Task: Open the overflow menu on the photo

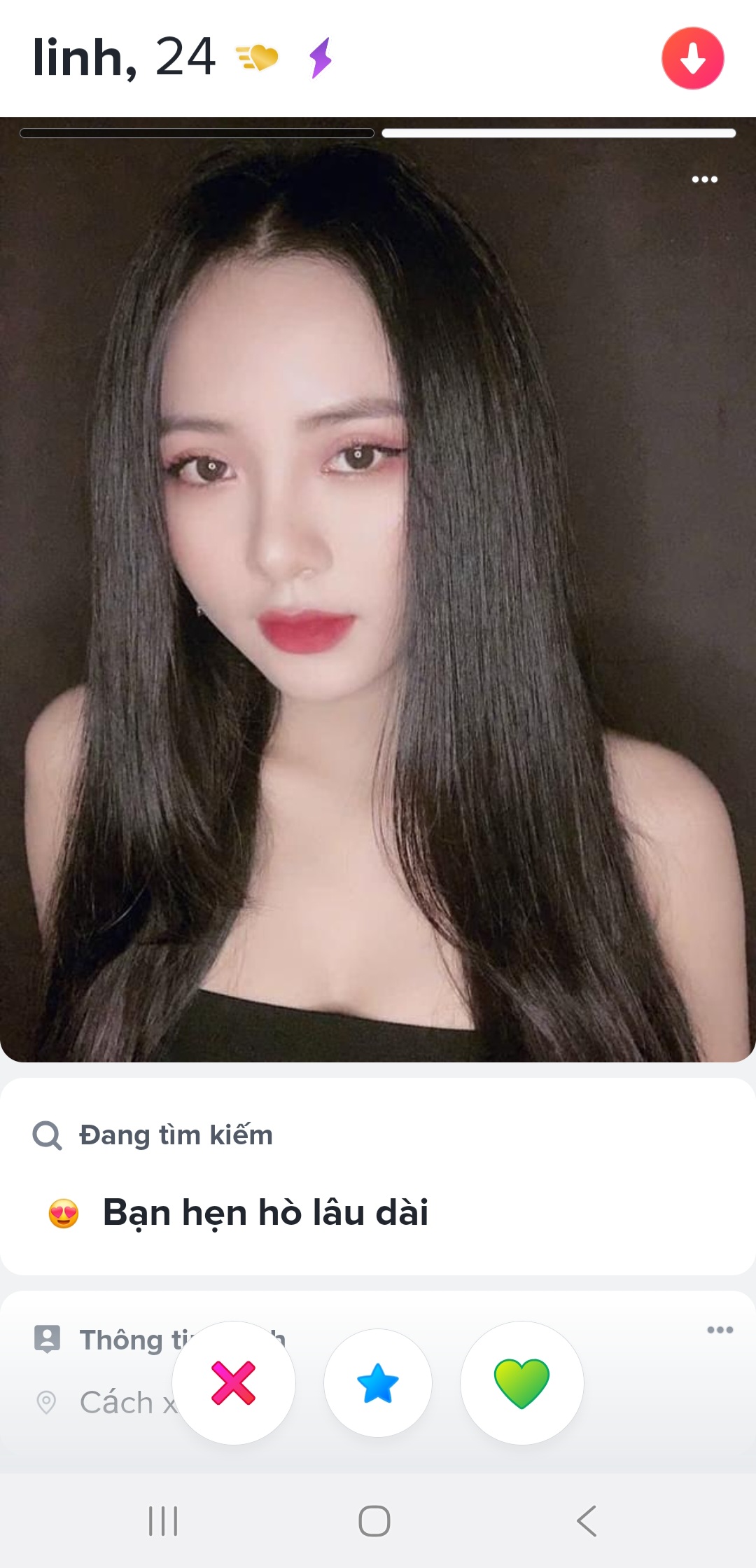Action: [704, 179]
